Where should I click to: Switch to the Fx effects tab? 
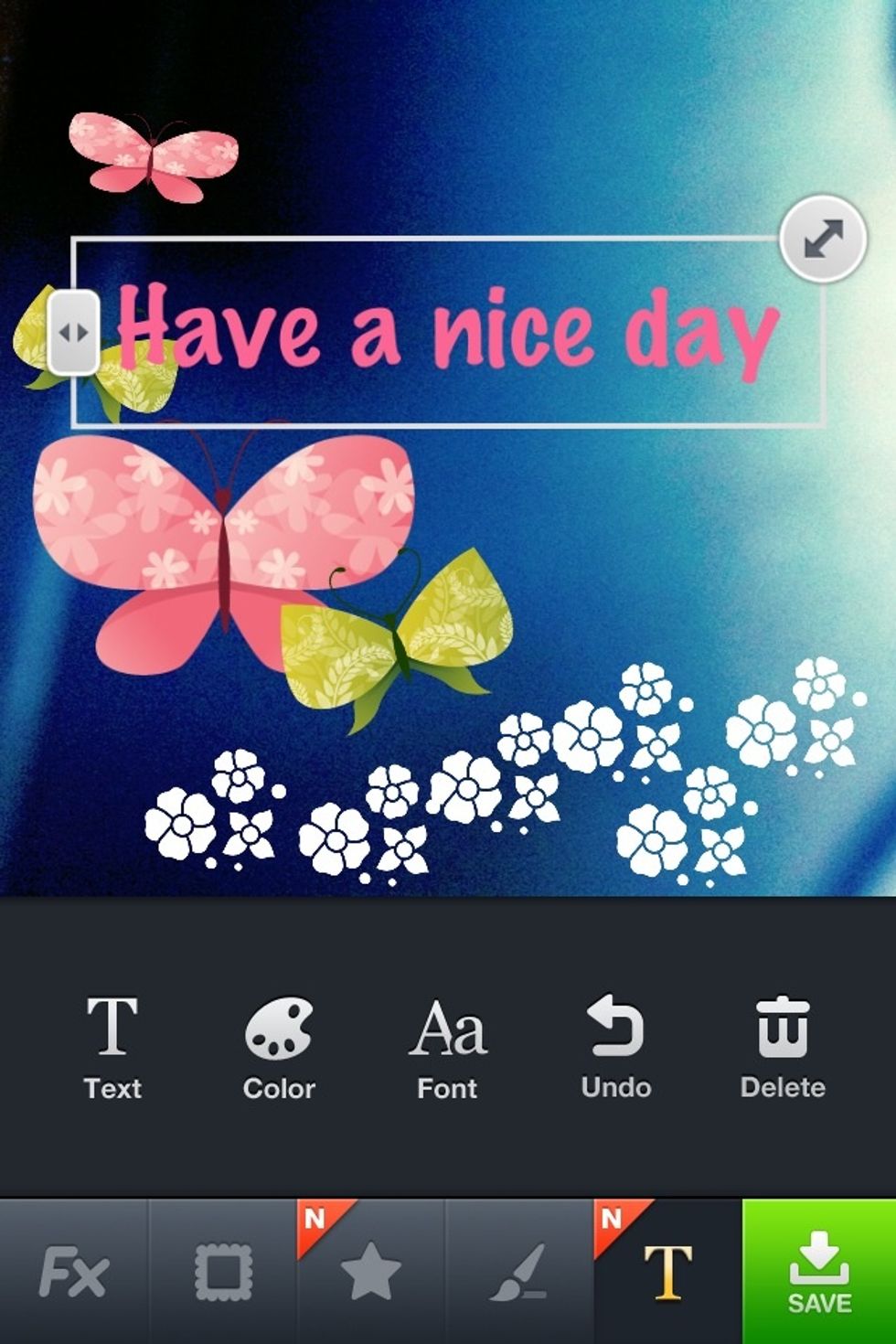coord(74,1272)
